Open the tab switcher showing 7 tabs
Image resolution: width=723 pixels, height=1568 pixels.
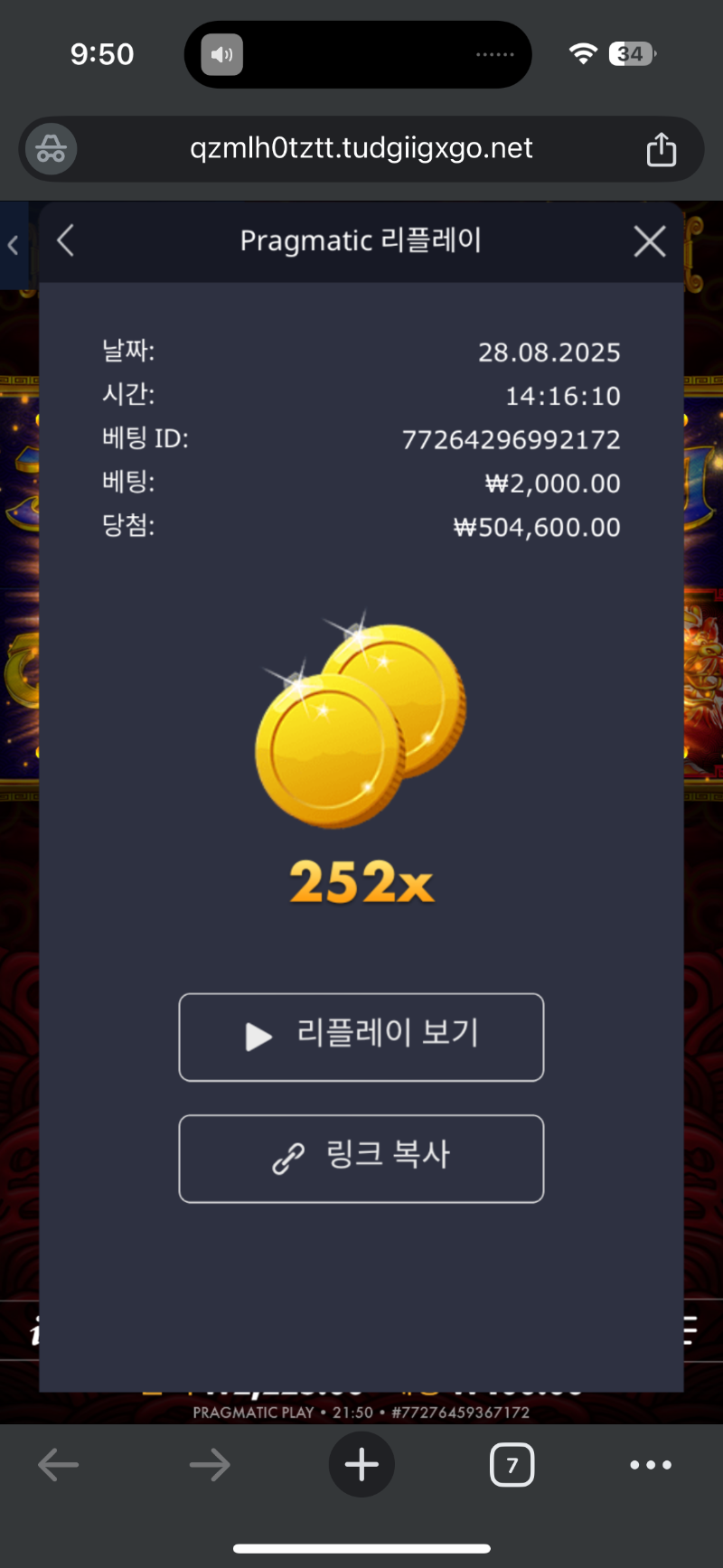[512, 1465]
